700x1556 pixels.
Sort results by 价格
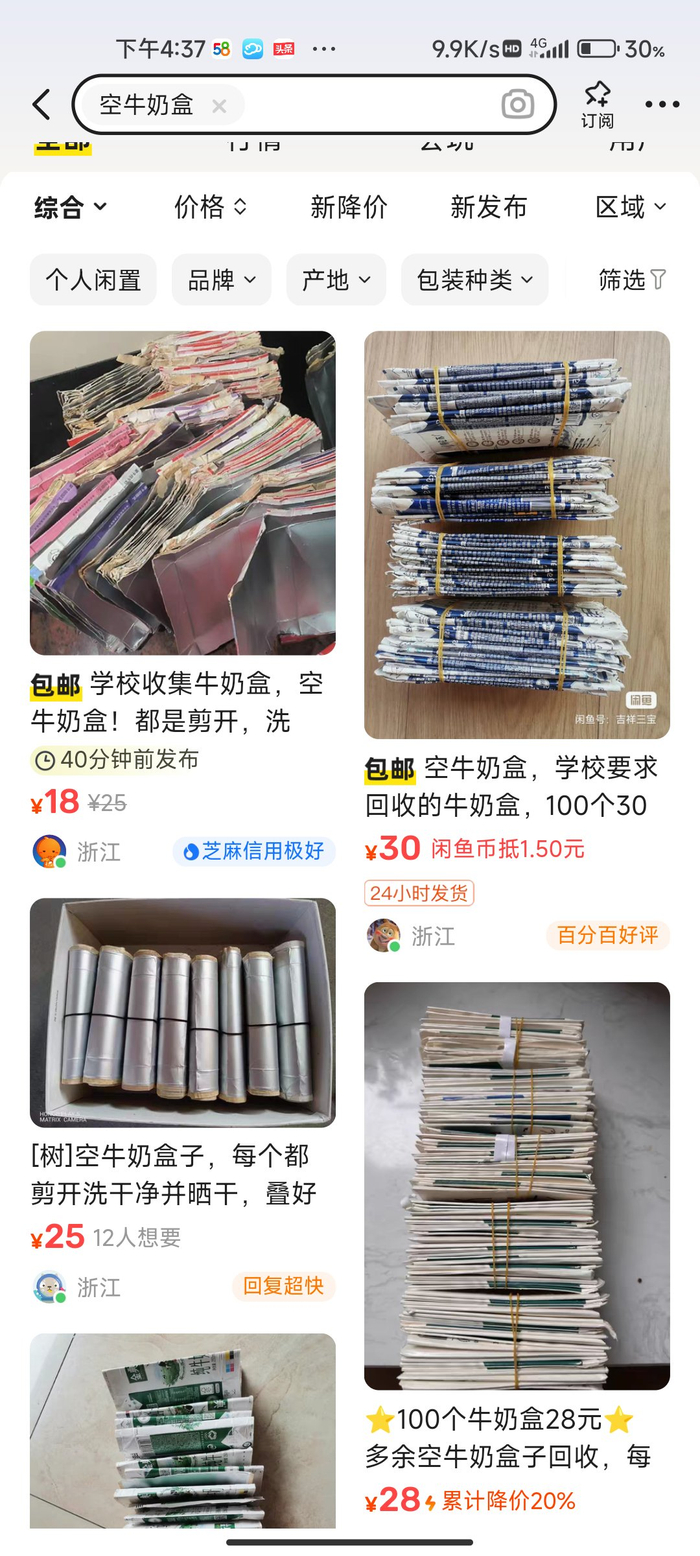pyautogui.click(x=210, y=207)
